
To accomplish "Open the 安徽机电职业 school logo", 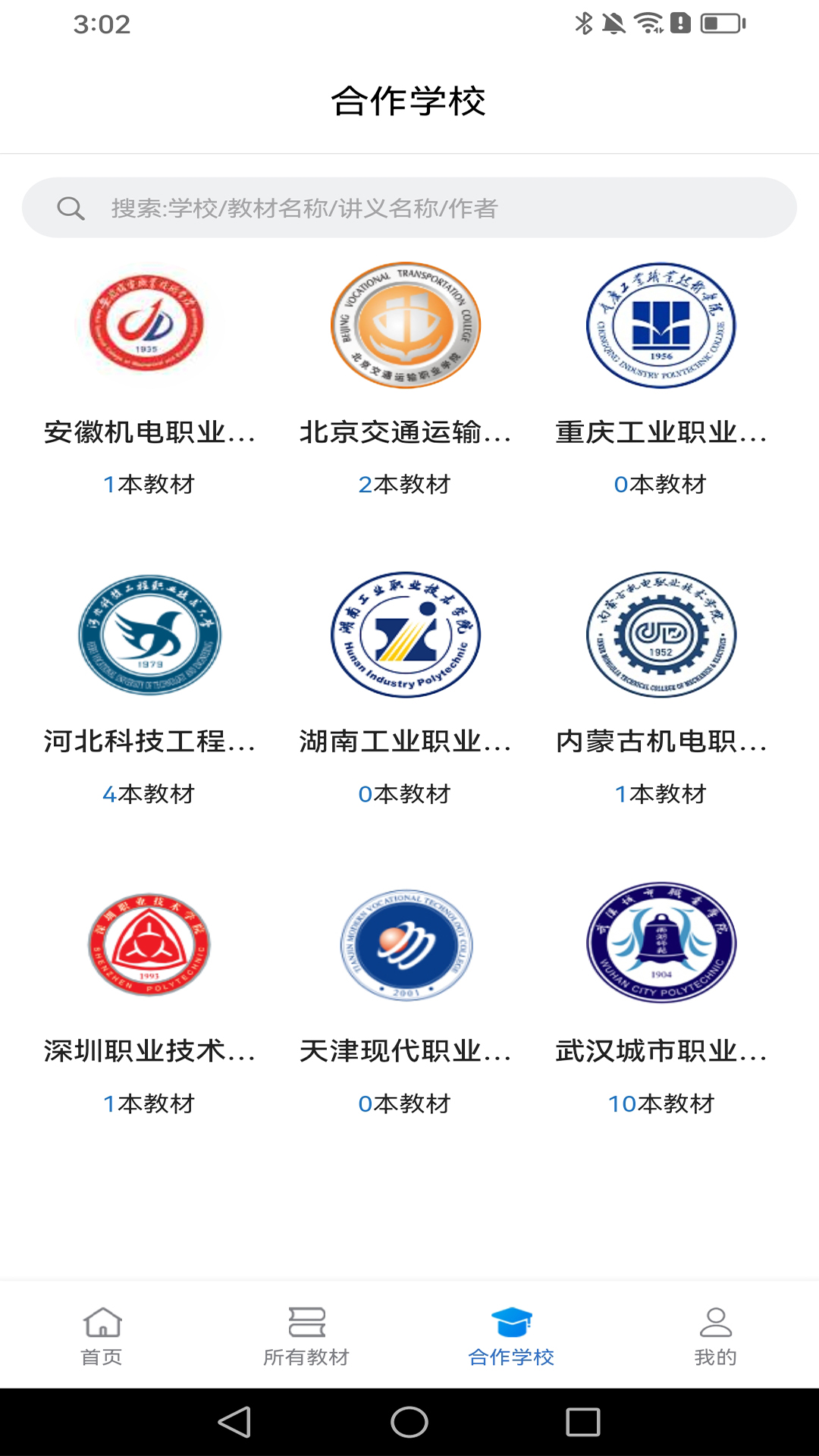I will [149, 328].
